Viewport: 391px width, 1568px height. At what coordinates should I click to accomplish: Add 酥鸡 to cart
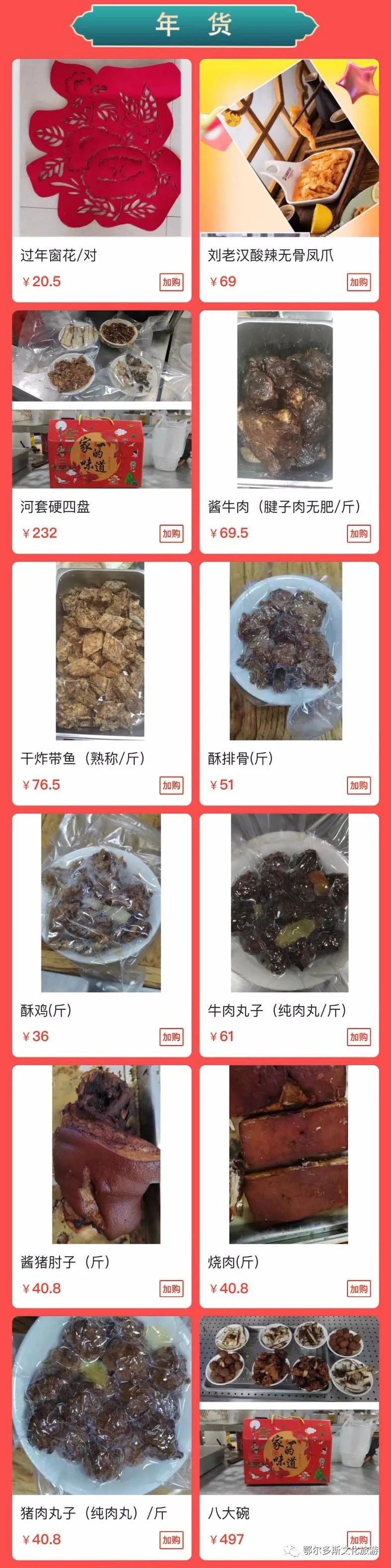[171, 1037]
